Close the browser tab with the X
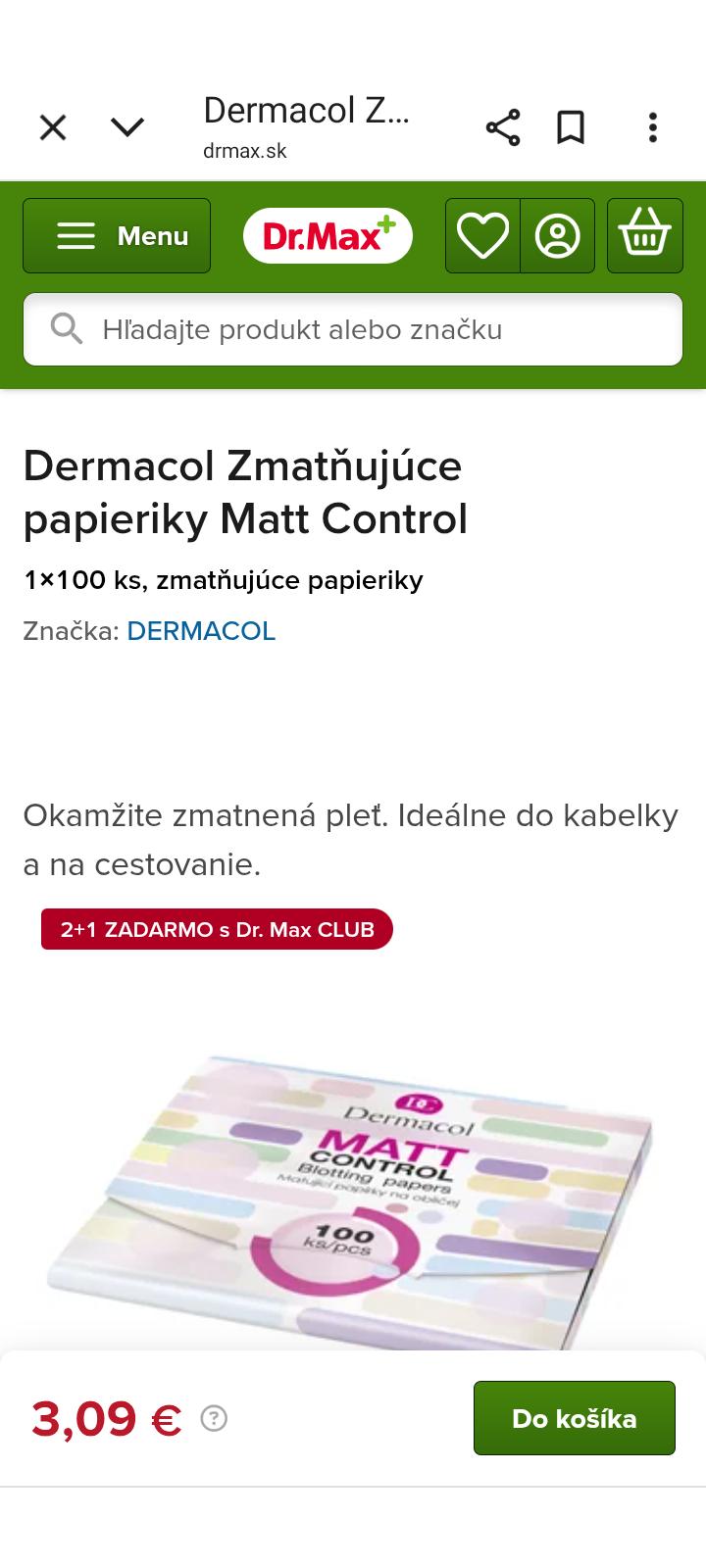 [53, 127]
